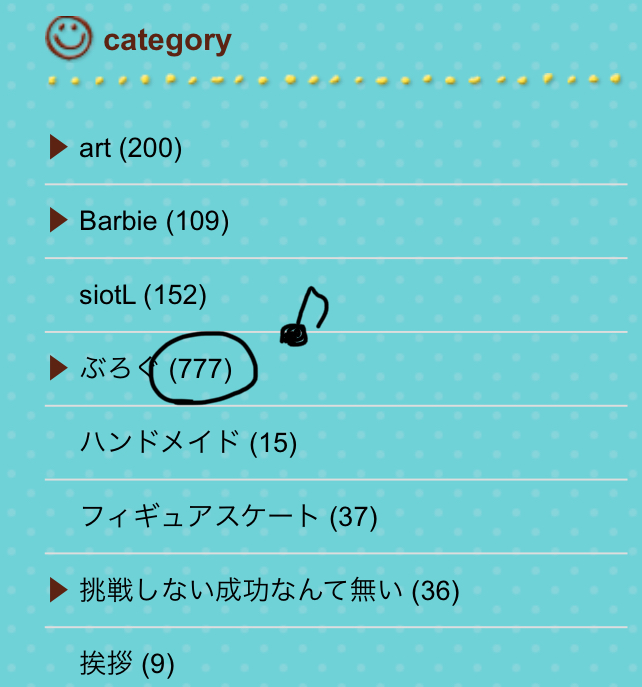Open the 挨拶 category
The height and width of the screenshot is (687, 642).
[106, 663]
